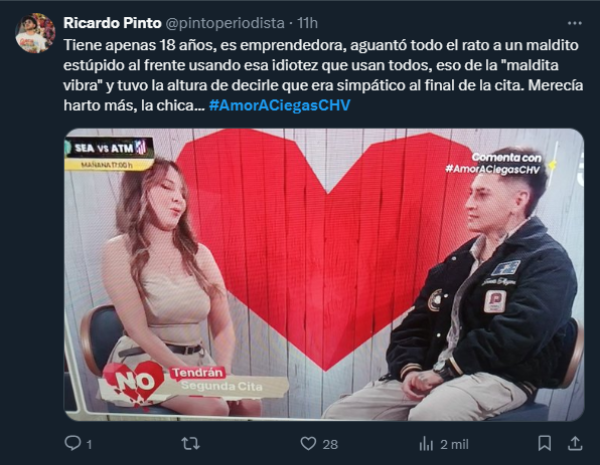Open Ricardo Pinto's profile picture
Viewport: 600px width, 465px height.
(35, 33)
